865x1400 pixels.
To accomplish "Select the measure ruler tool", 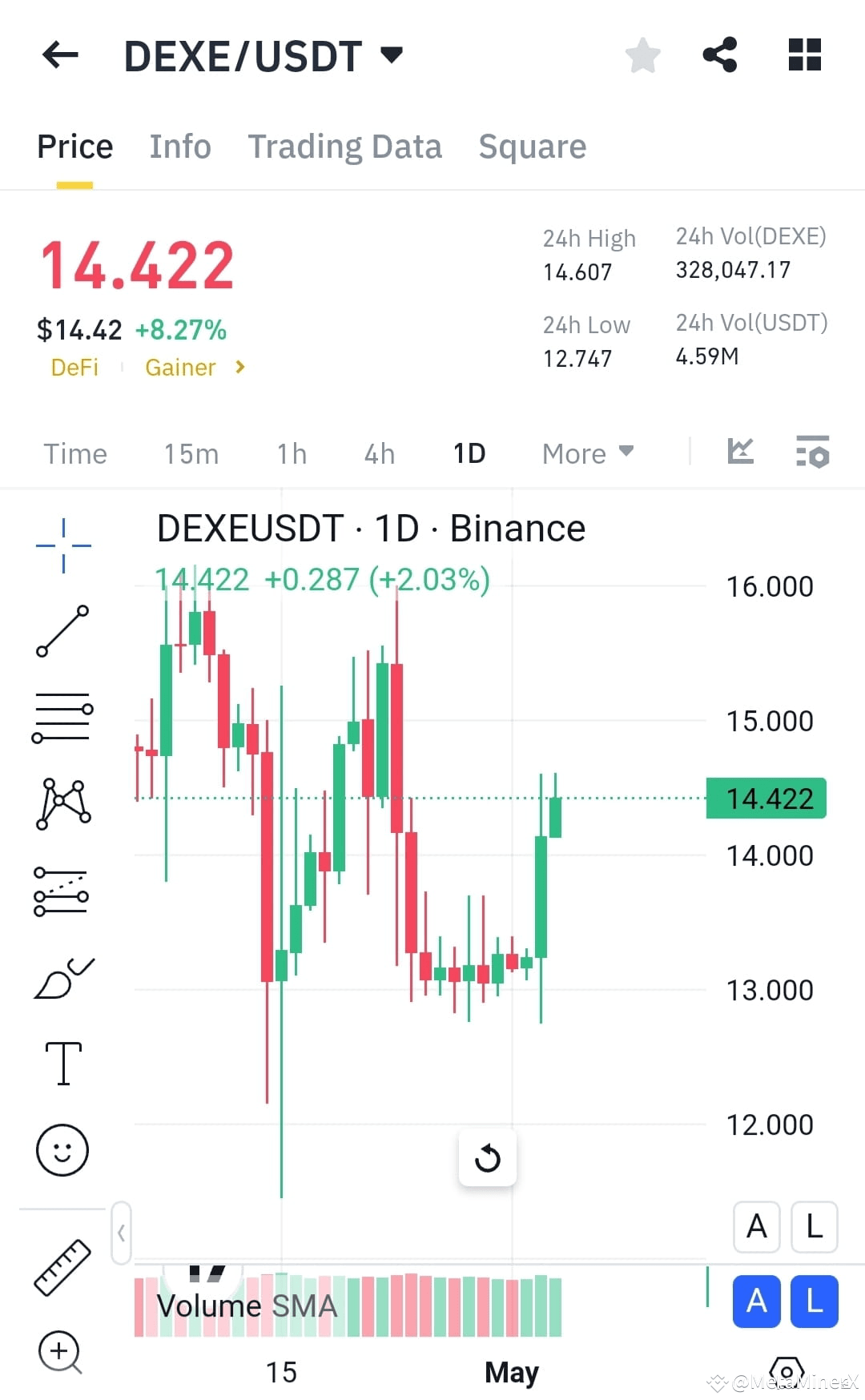I will 62,1265.
